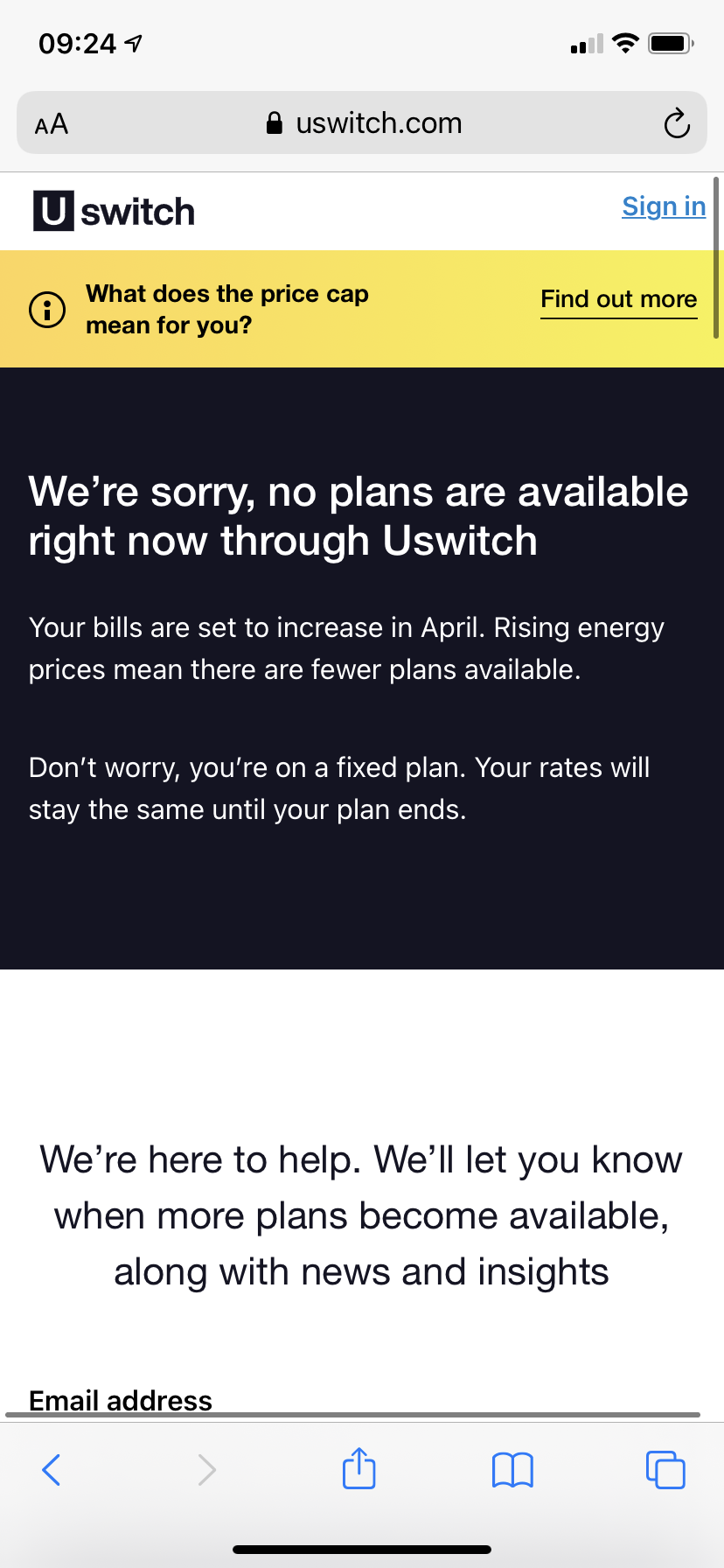Reload the uswitch.com page

[x=676, y=124]
